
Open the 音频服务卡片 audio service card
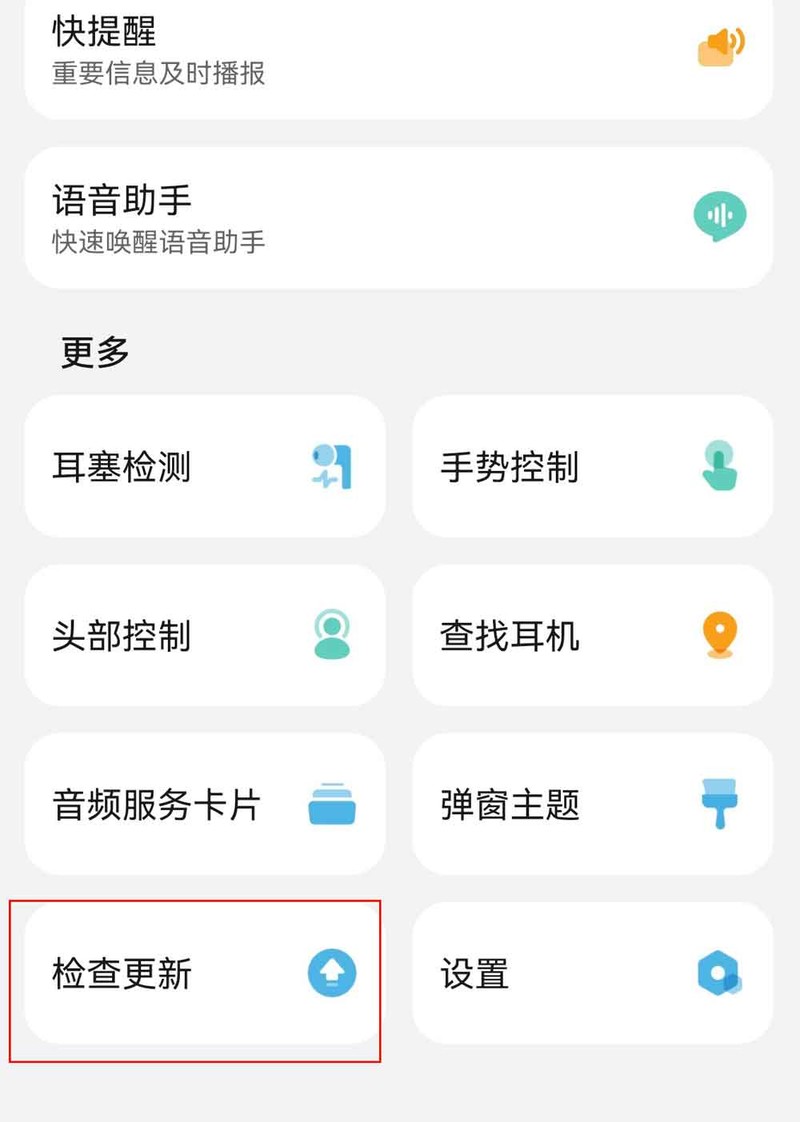tap(200, 805)
